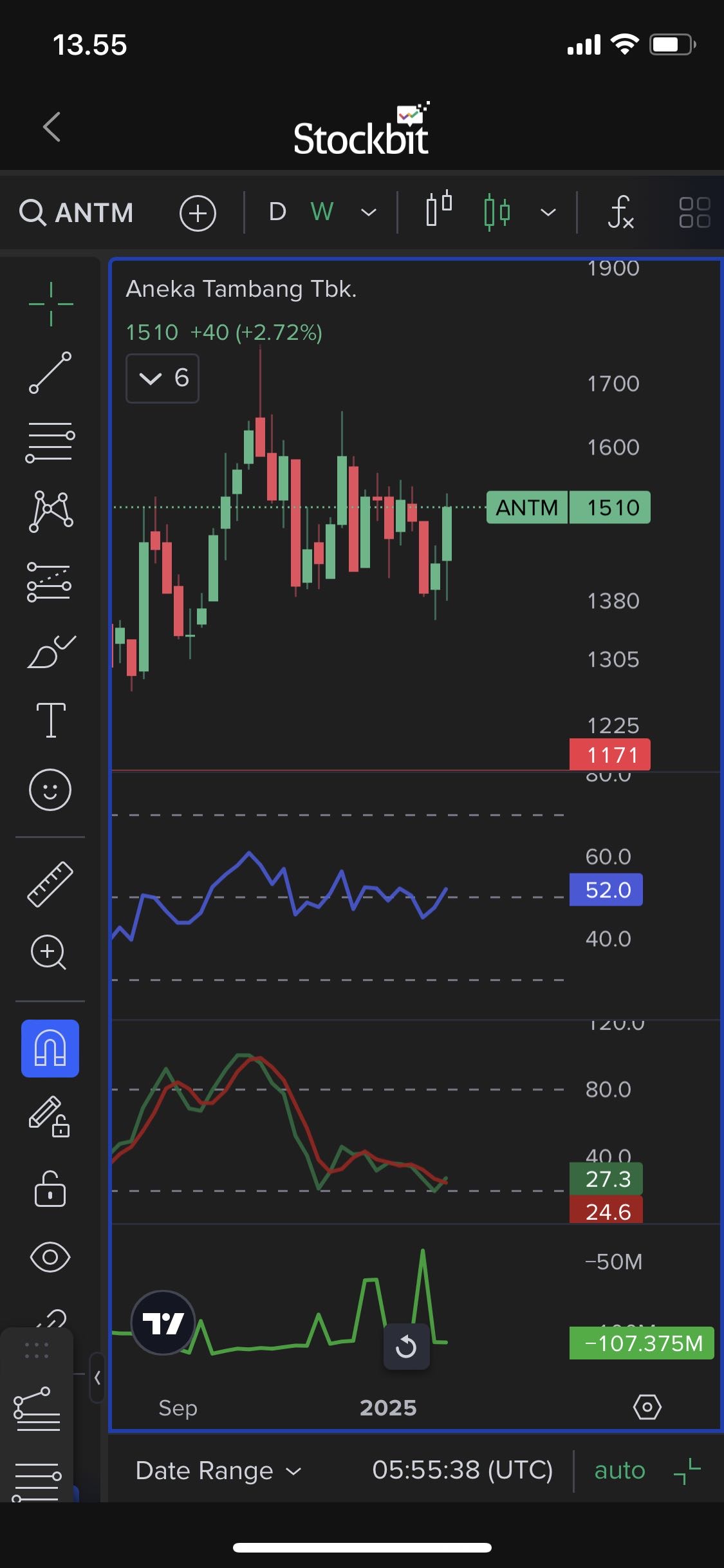Open the Date Range dropdown
724x1568 pixels.
click(218, 1471)
